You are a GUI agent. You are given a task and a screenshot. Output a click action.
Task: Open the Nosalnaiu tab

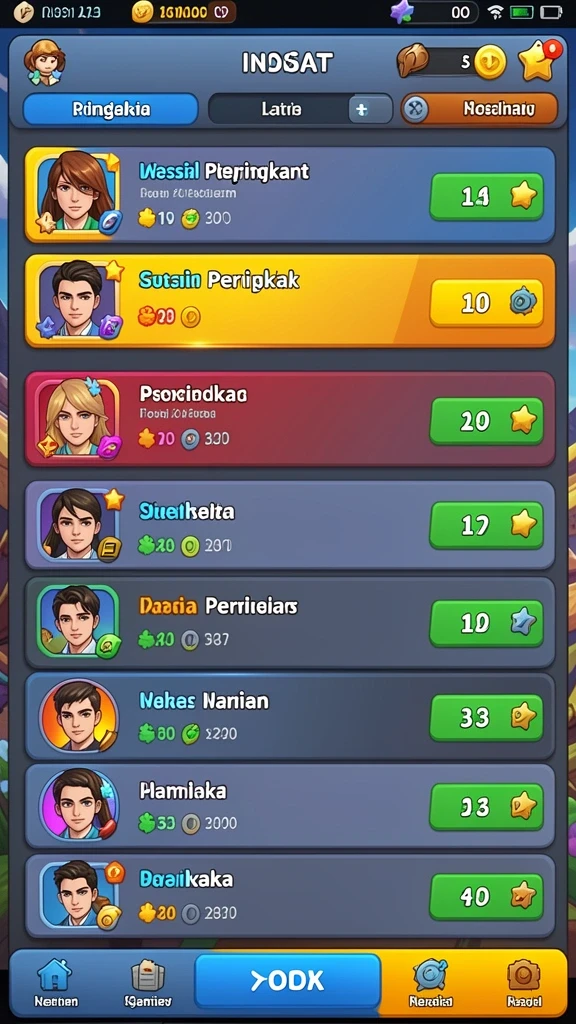click(479, 108)
